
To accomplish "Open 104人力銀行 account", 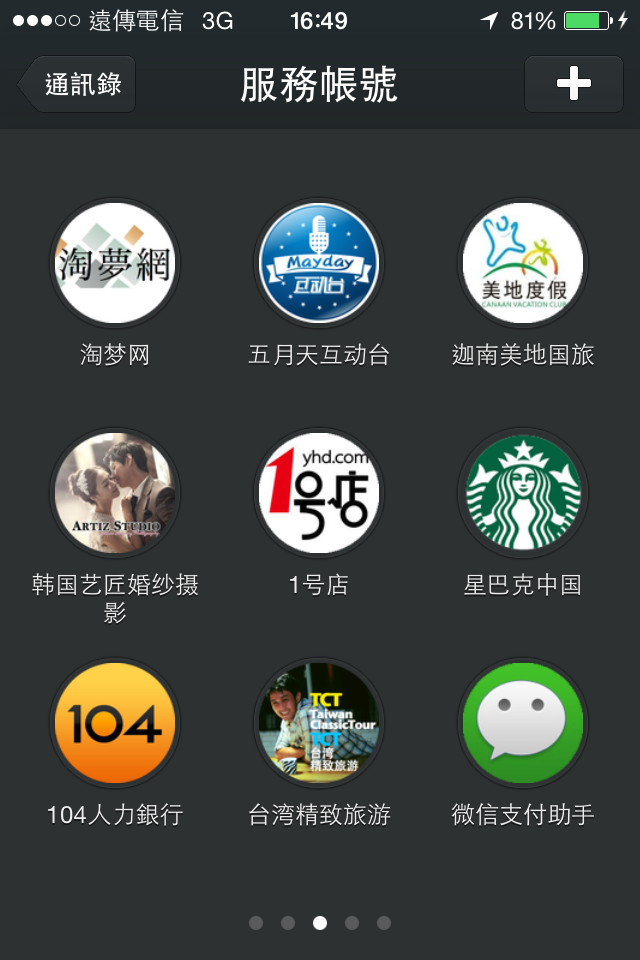I will pos(115,724).
